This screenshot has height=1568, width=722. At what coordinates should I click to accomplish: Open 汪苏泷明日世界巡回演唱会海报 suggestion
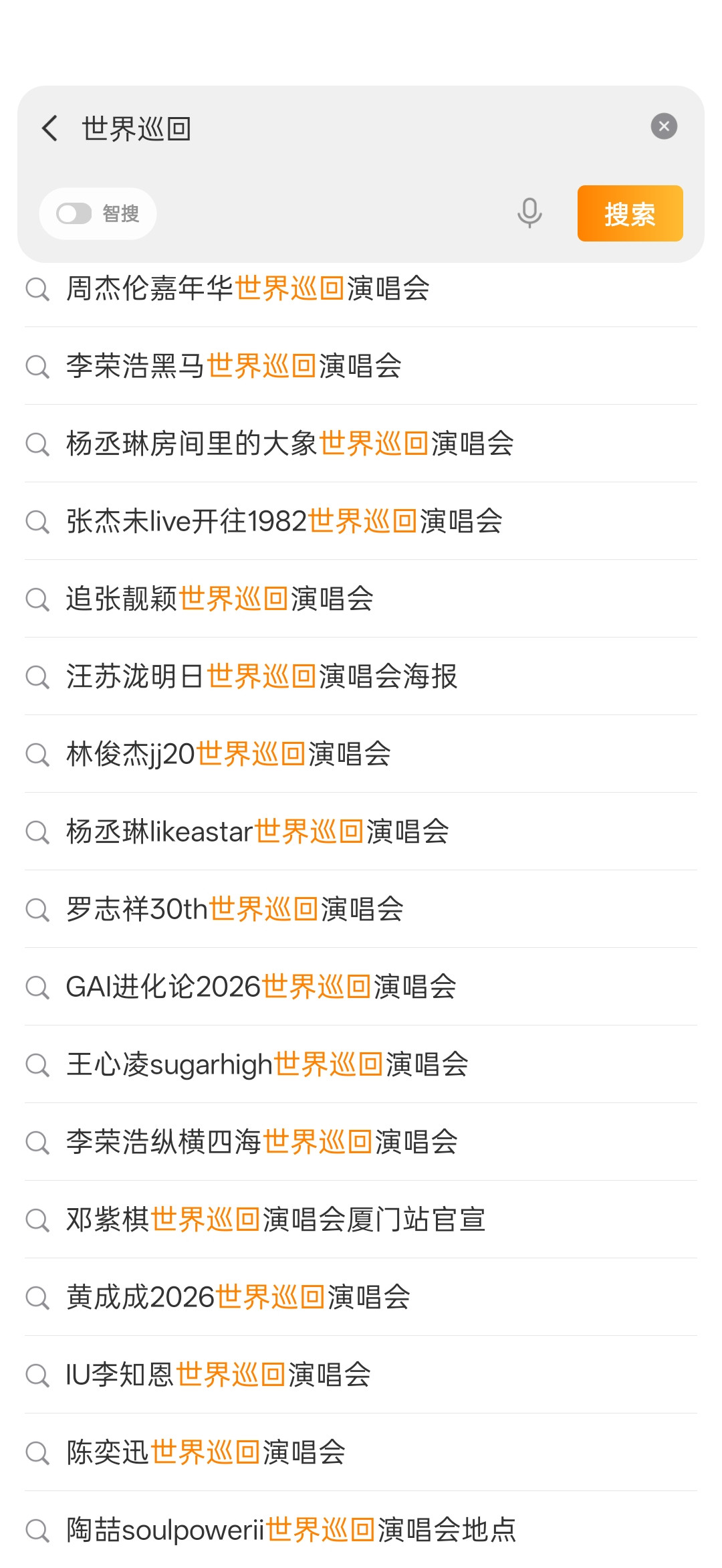(x=262, y=677)
